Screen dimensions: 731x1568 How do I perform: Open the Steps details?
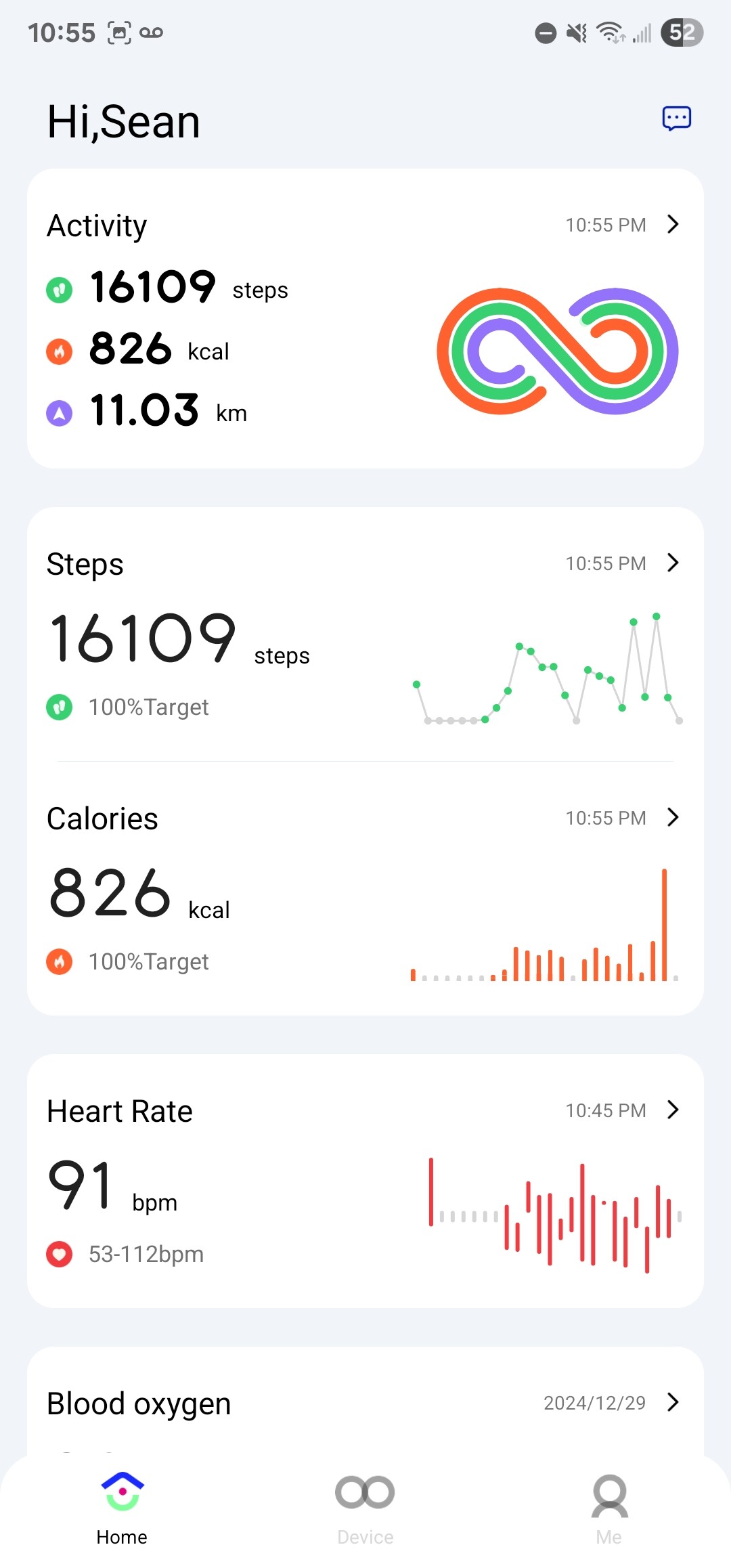tap(365, 634)
